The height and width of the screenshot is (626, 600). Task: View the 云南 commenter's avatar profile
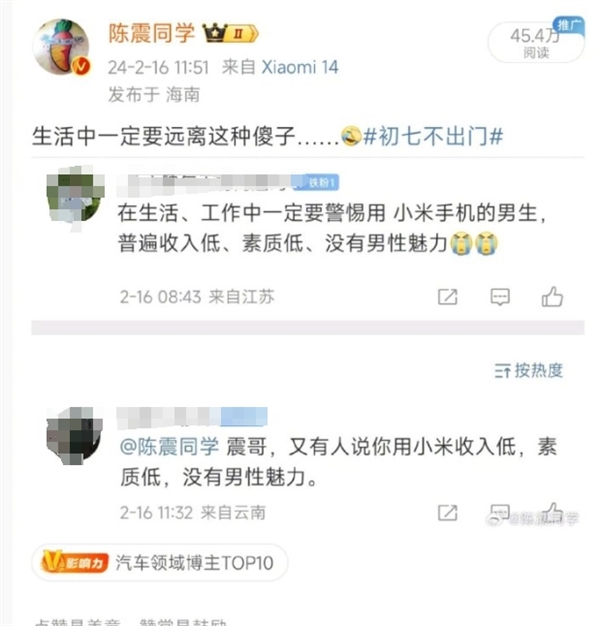point(72,432)
